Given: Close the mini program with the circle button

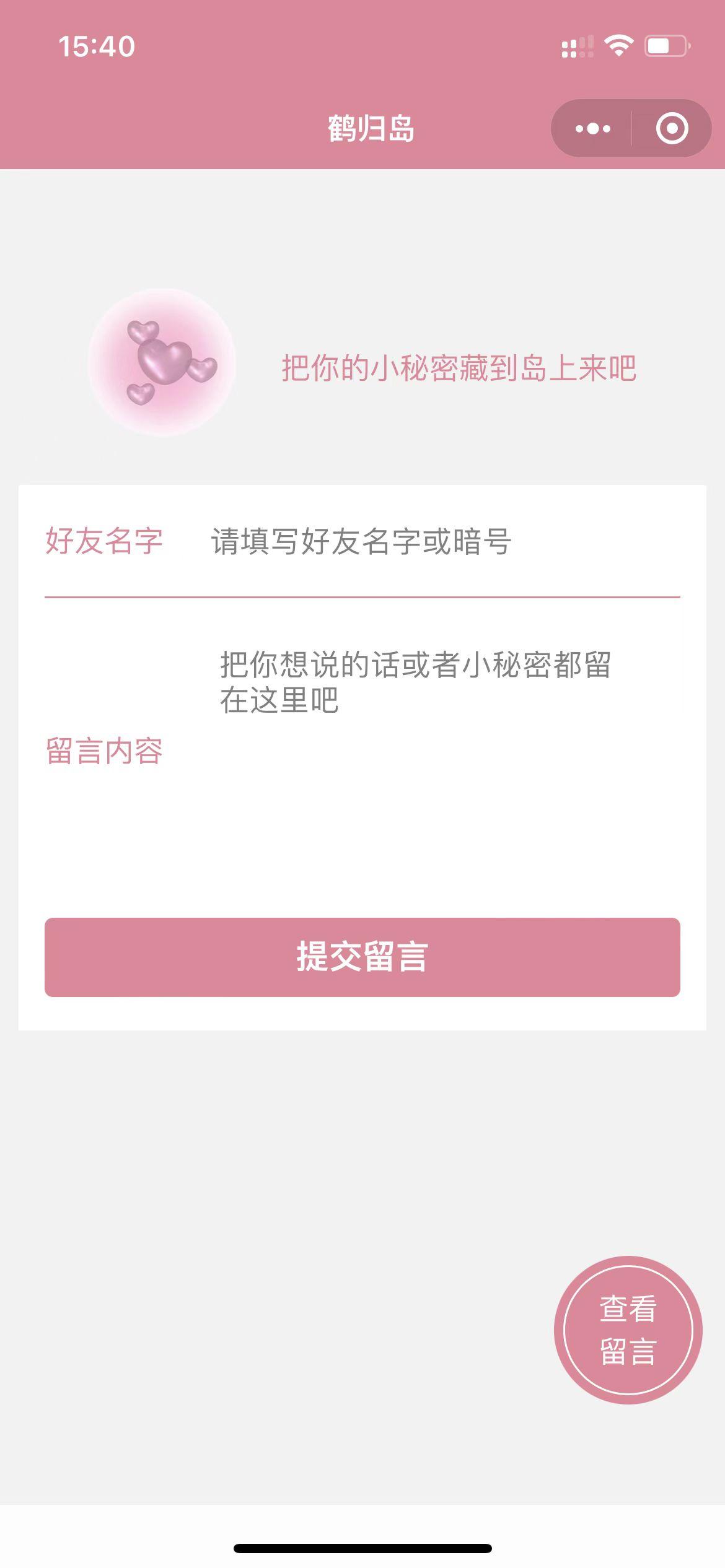Looking at the screenshot, I should point(672,129).
